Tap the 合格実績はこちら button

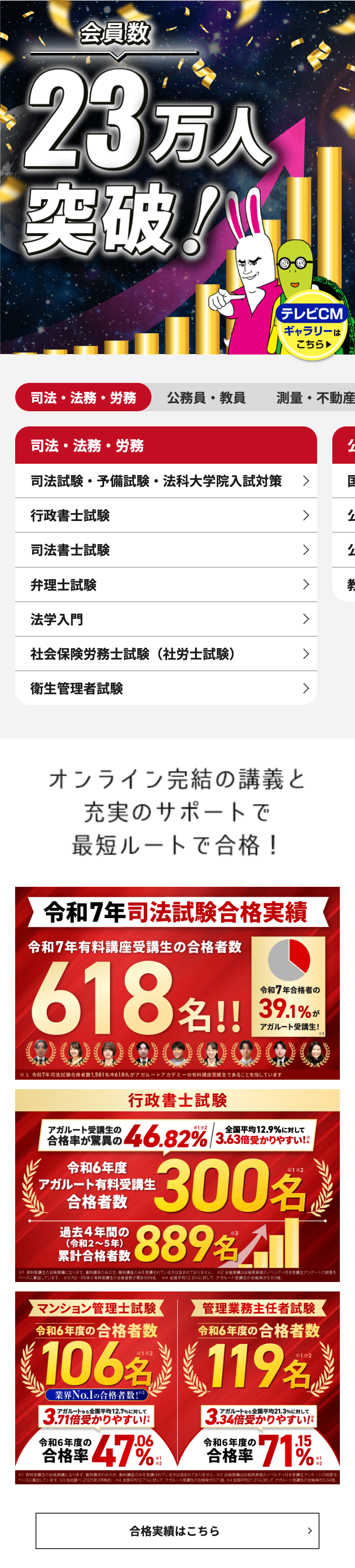tap(177, 1530)
